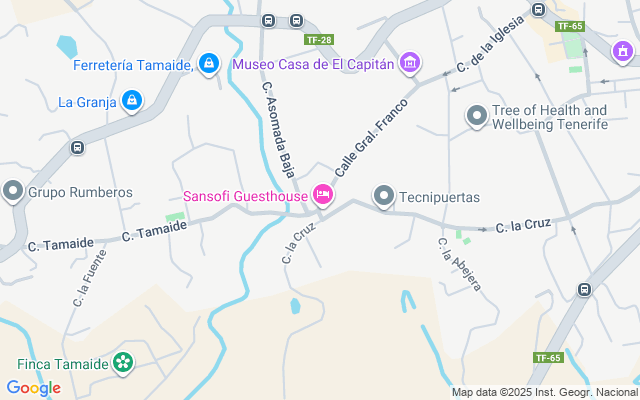Select the bus stop near La Granja
The height and width of the screenshot is (400, 640).
click(x=77, y=148)
